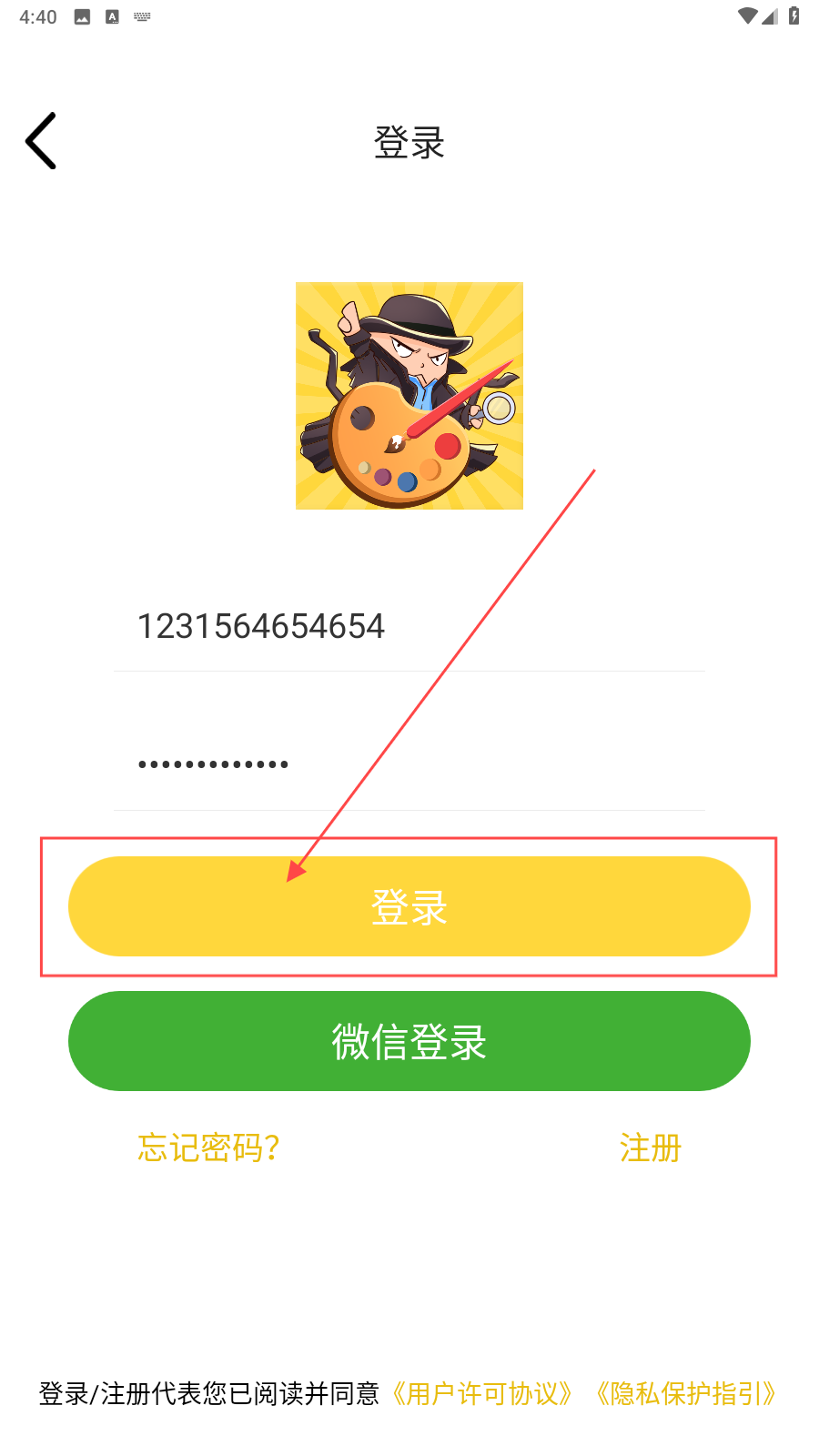Open 《用户许可协议》
This screenshot has width=819, height=1456.
click(482, 1393)
